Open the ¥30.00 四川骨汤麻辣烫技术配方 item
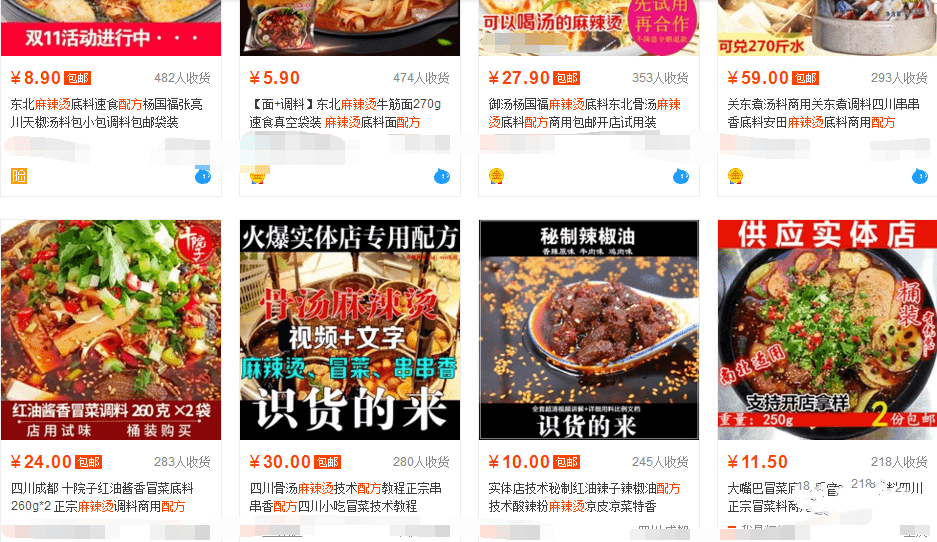The image size is (937, 542). 349,330
